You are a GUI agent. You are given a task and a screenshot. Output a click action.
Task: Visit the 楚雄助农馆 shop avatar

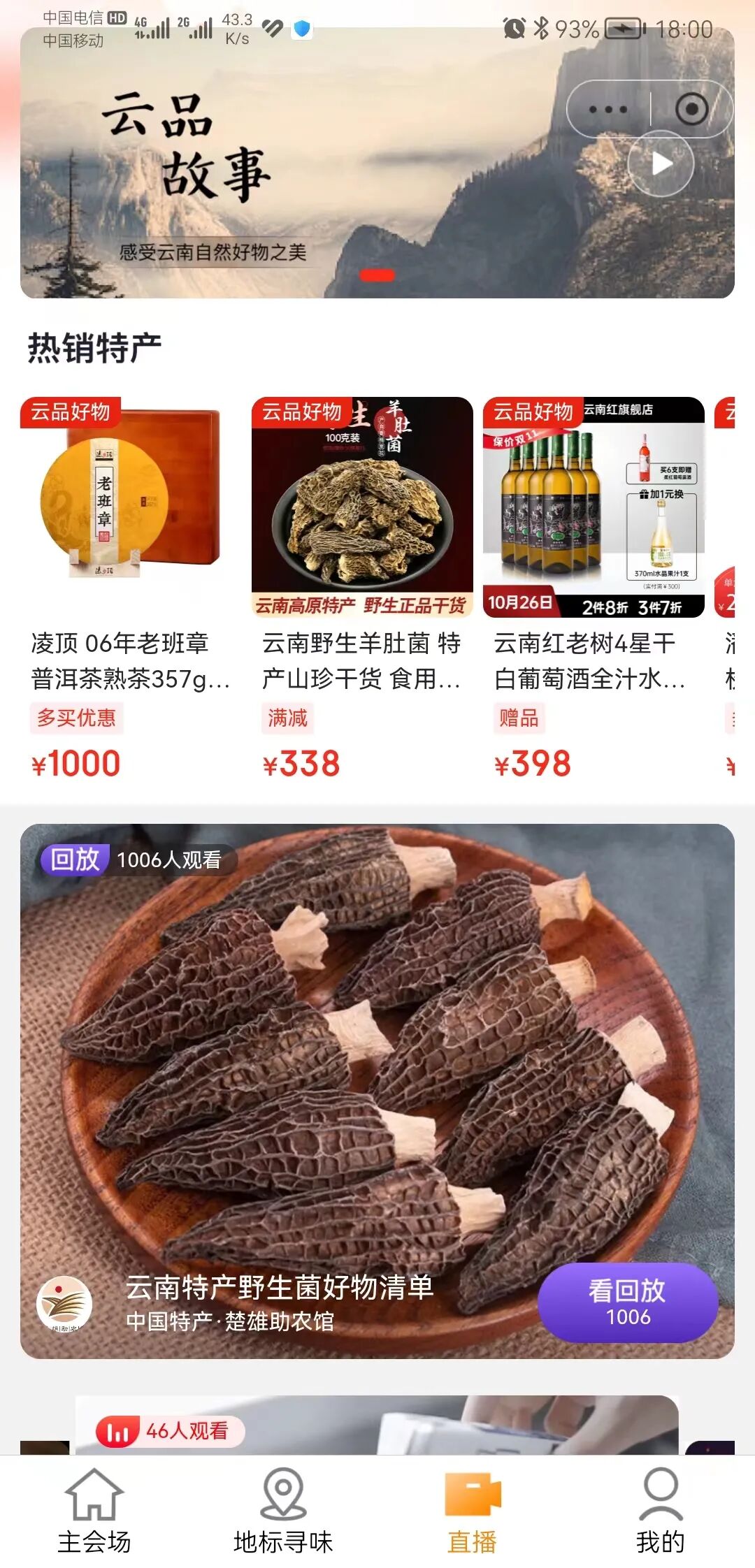[64, 1303]
